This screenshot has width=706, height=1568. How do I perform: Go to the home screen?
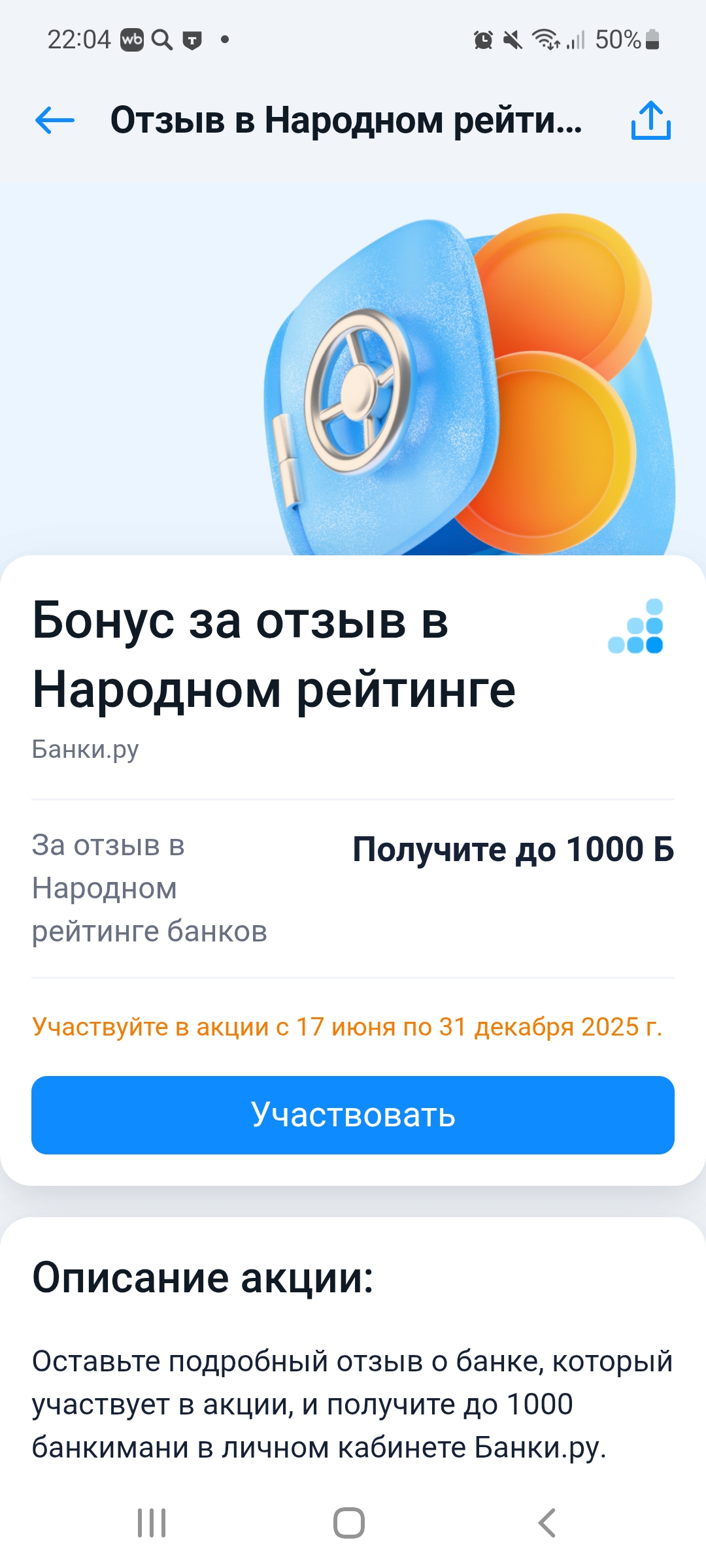349,1523
